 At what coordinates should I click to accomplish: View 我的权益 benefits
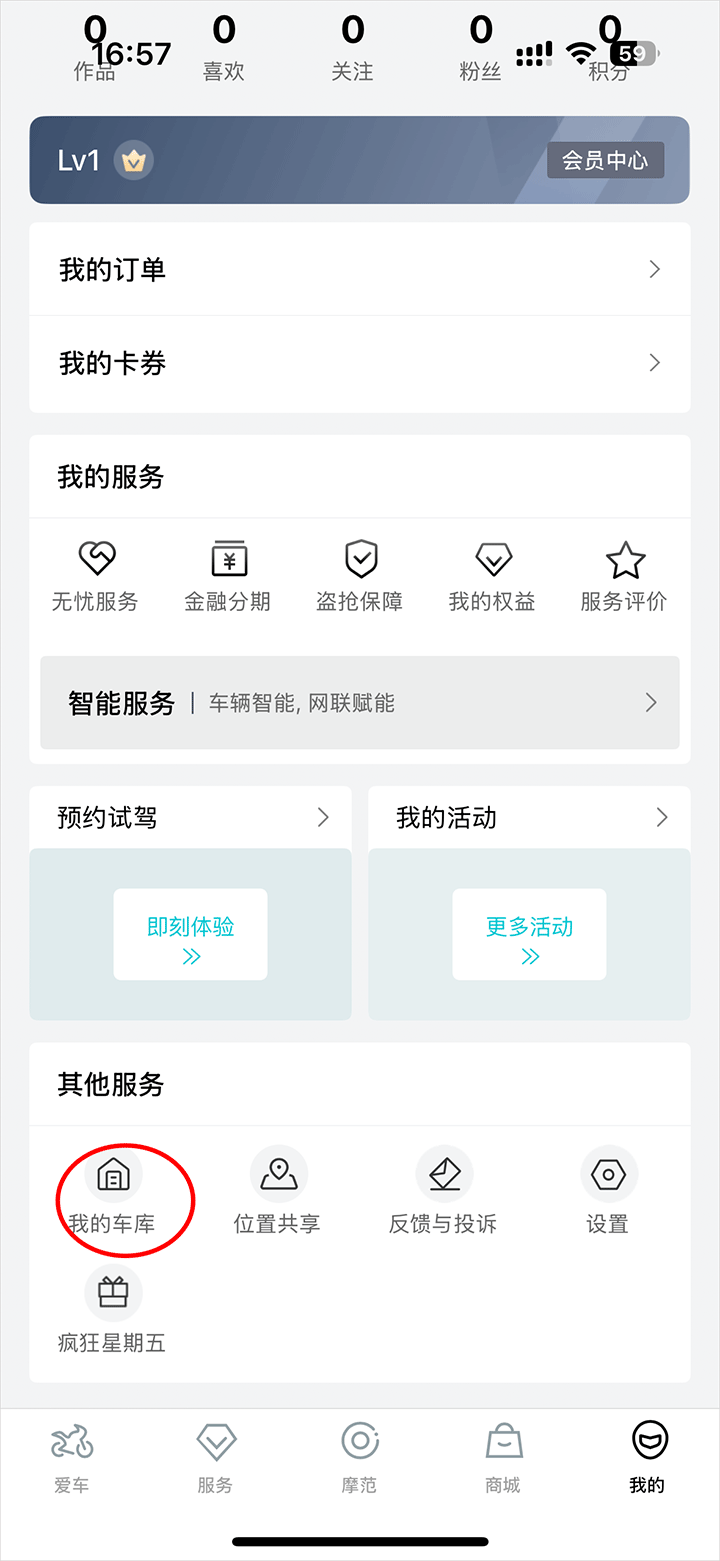point(492,576)
